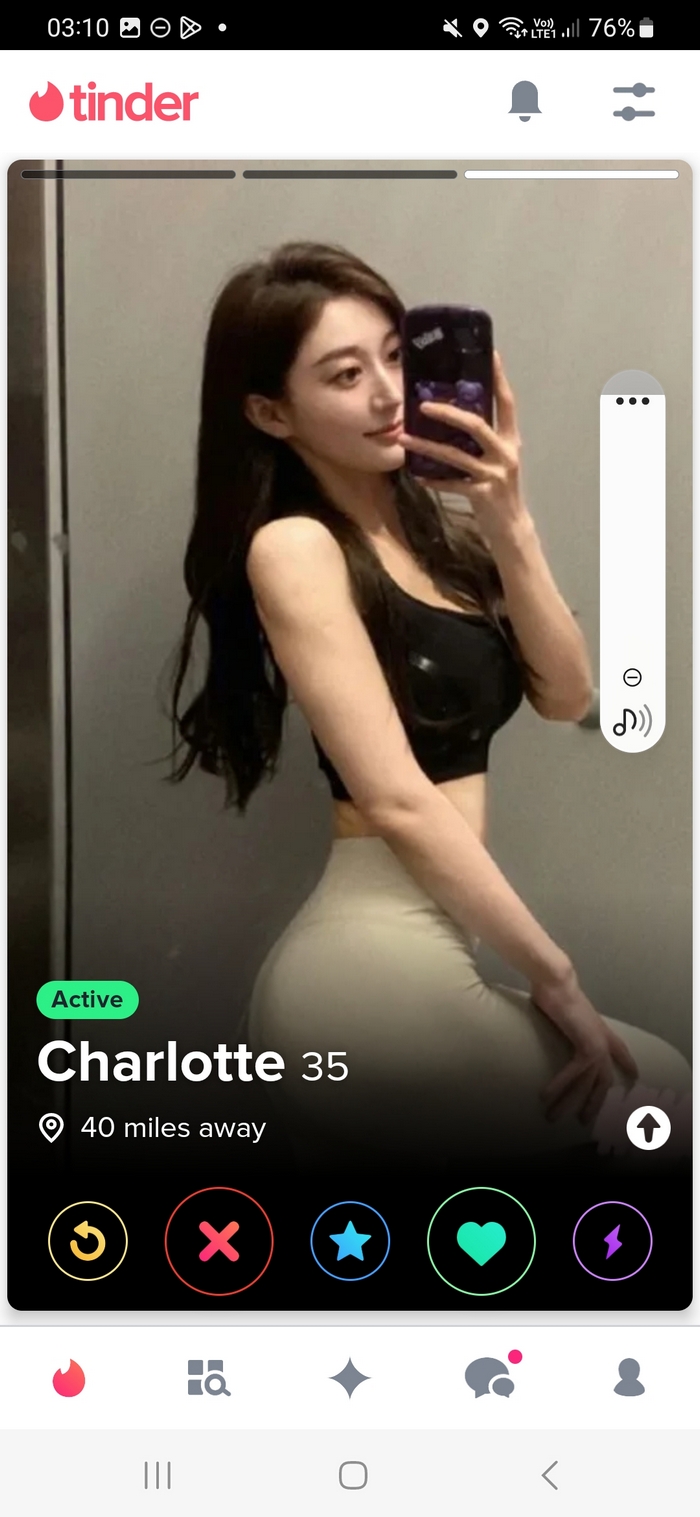The height and width of the screenshot is (1517, 700).
Task: Like Charlotte with the green heart
Action: 481,1242
